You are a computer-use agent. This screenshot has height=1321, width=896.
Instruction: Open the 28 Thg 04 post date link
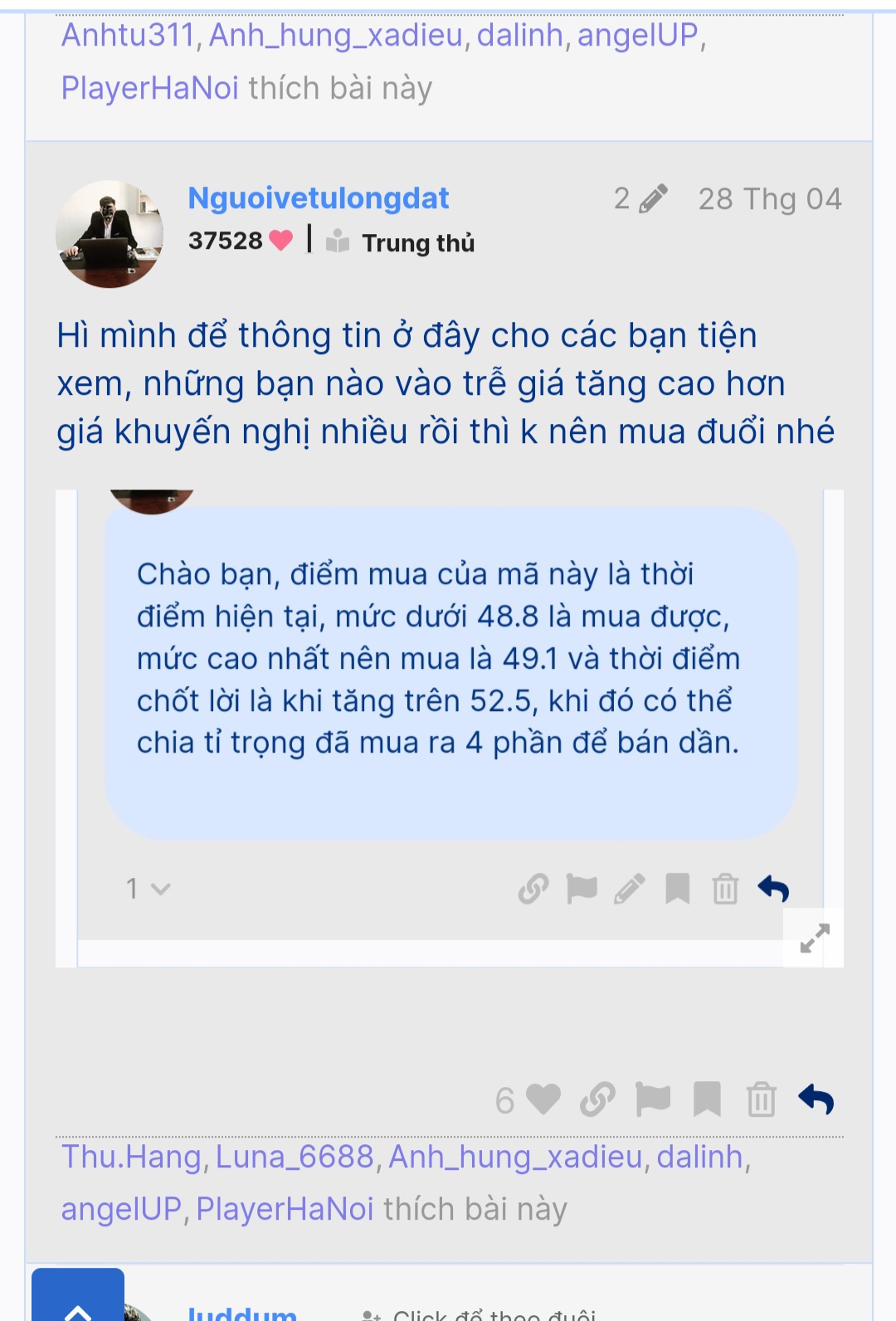tap(769, 199)
